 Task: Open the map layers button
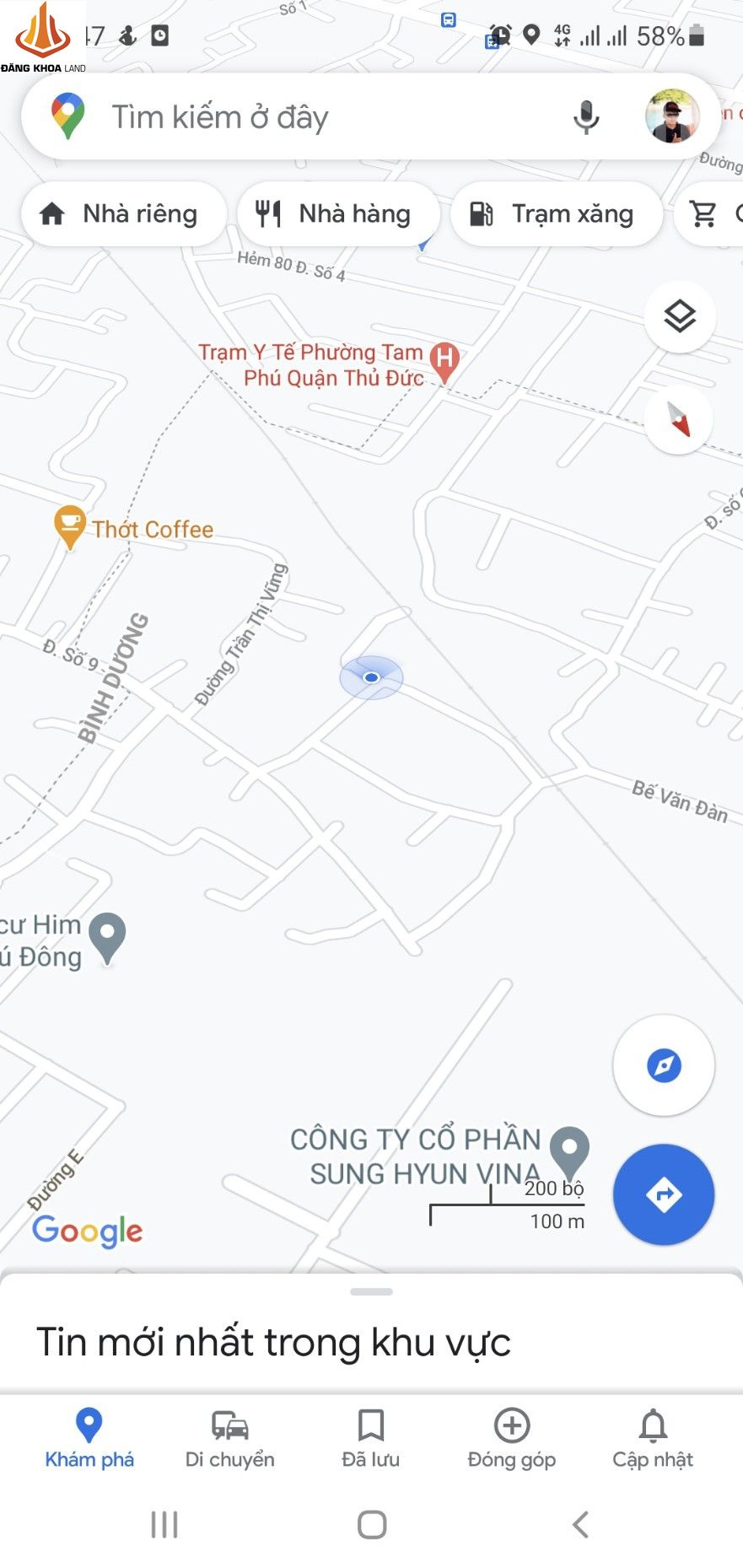tap(680, 316)
